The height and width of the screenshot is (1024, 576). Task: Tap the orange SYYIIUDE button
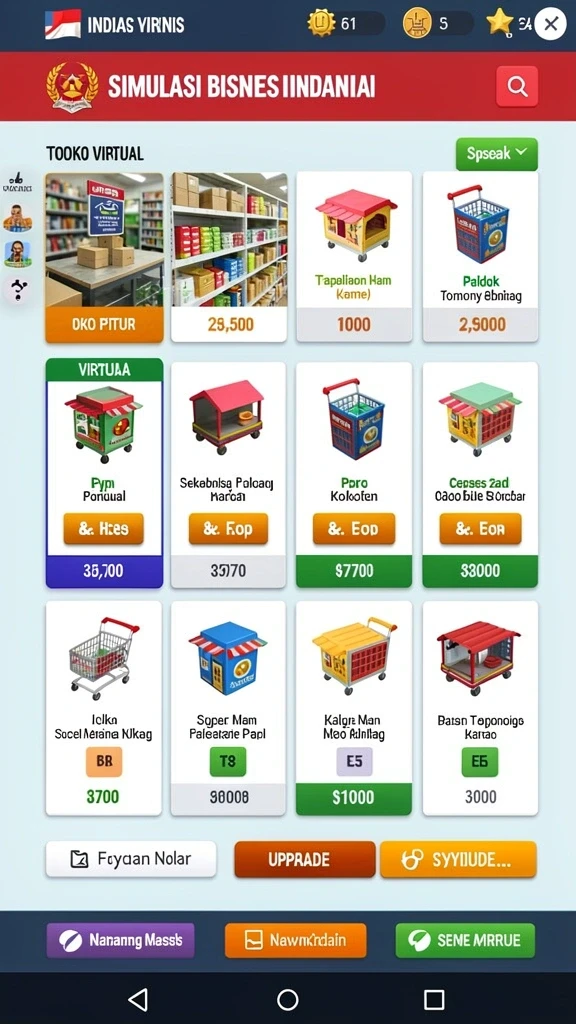pos(458,859)
